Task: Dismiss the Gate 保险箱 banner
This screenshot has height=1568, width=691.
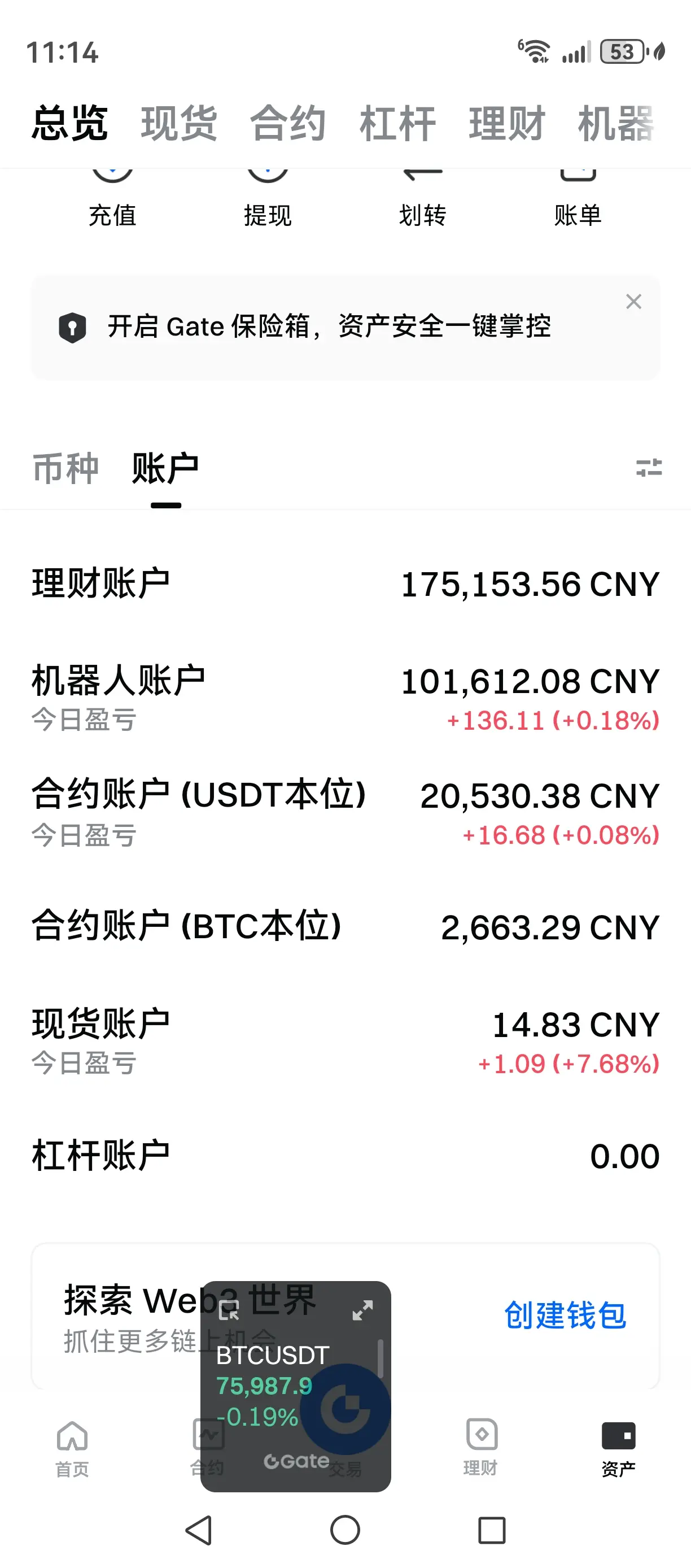Action: click(634, 301)
